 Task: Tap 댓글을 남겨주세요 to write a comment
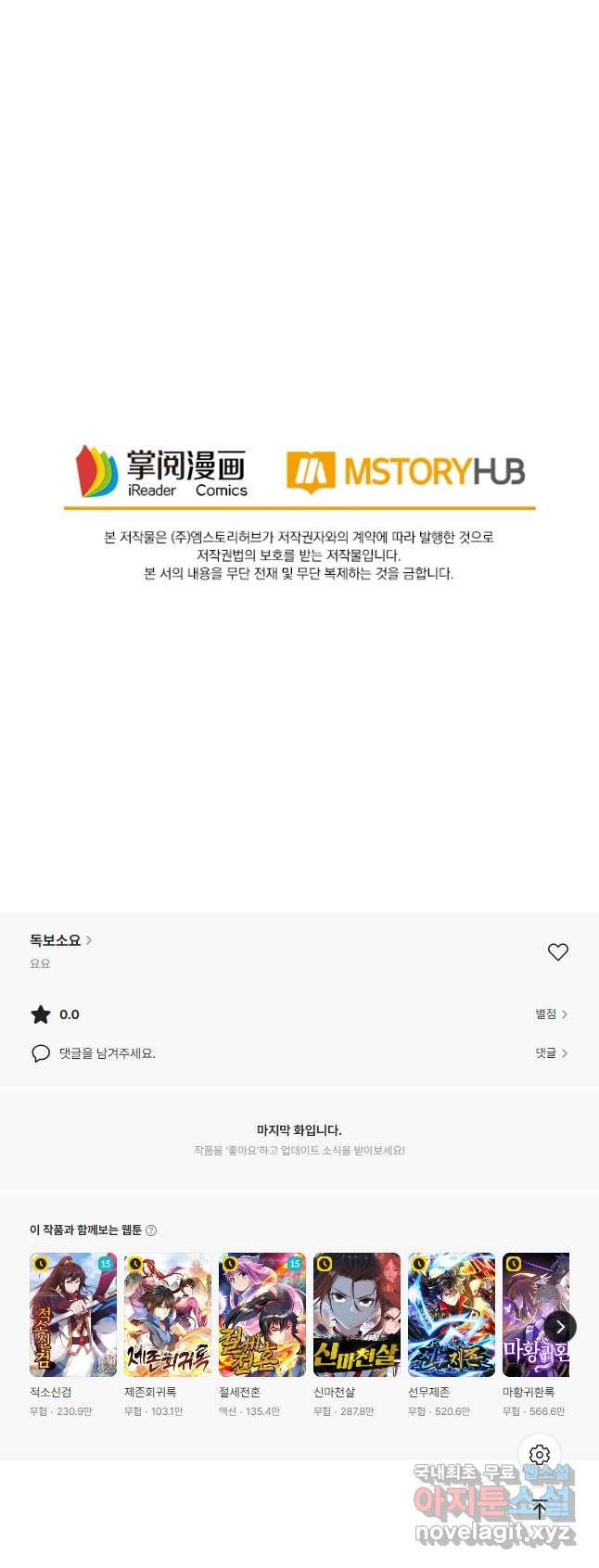(107, 1053)
